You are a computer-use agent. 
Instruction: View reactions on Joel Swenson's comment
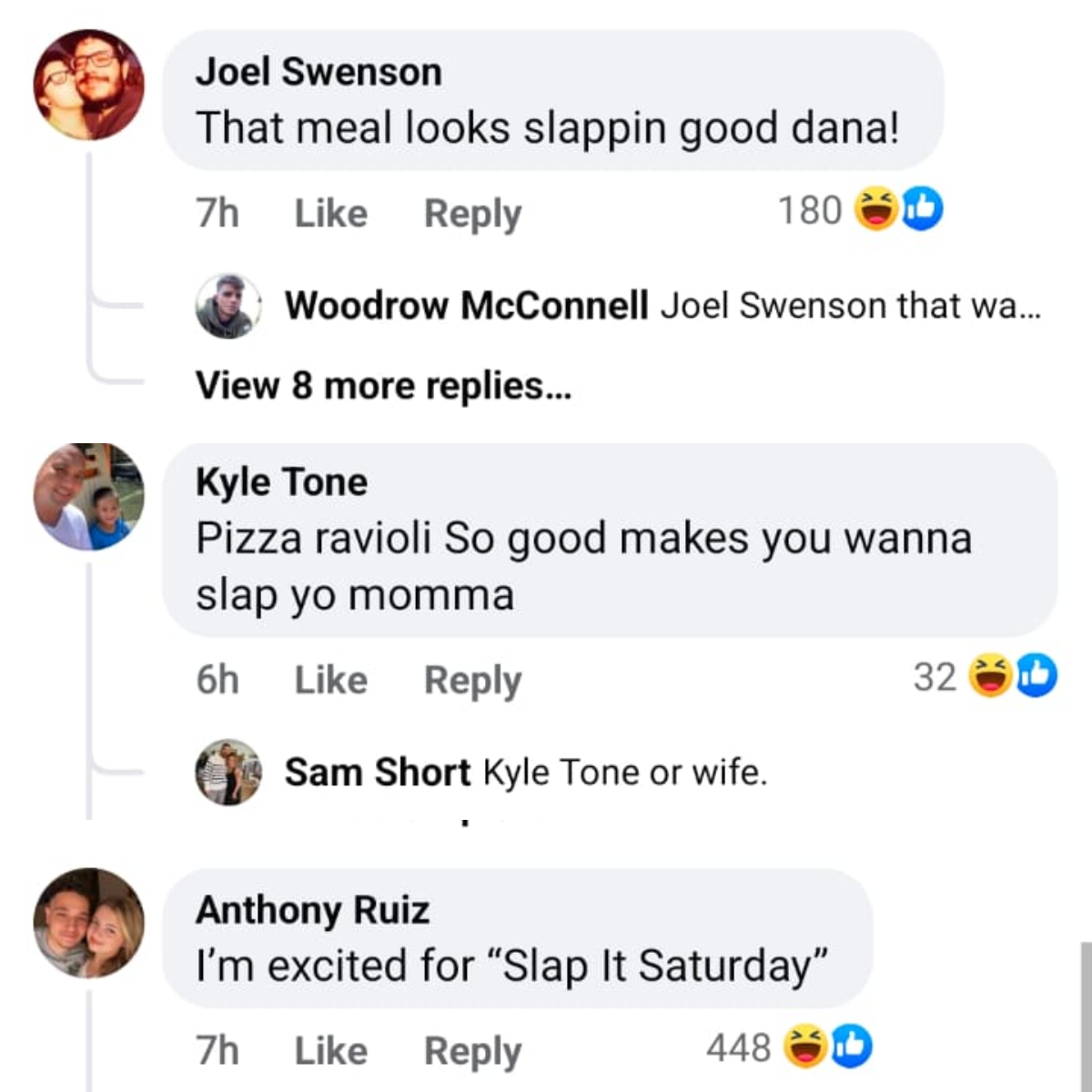pos(860,210)
